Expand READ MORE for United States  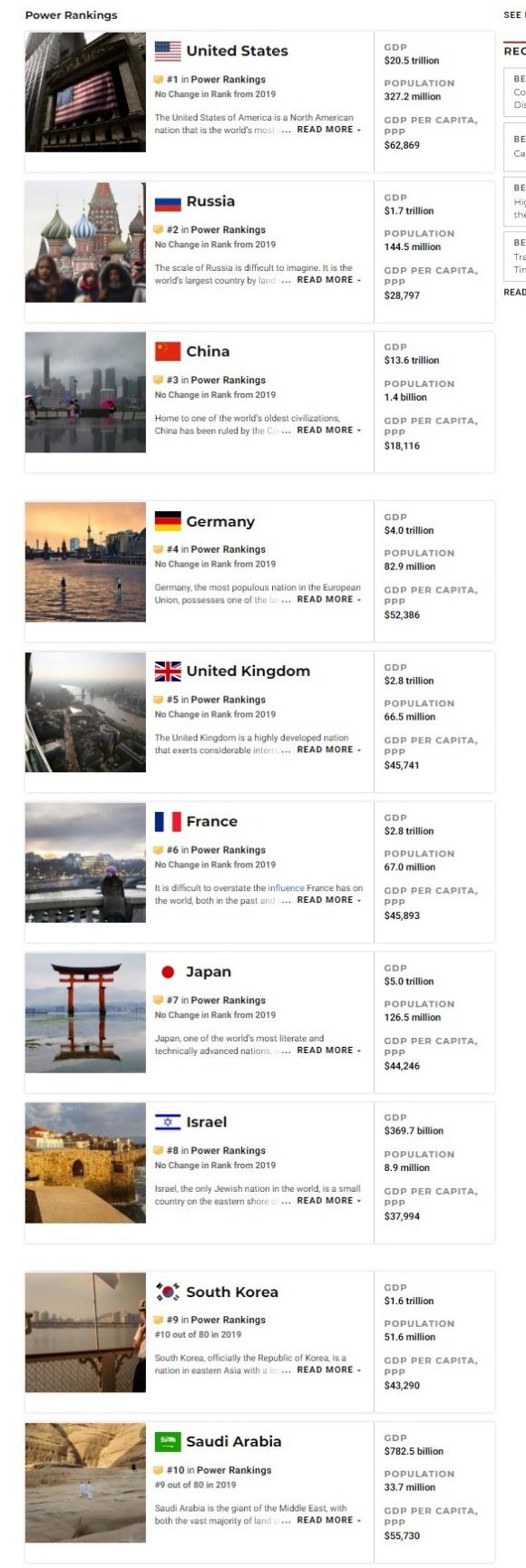(328, 130)
